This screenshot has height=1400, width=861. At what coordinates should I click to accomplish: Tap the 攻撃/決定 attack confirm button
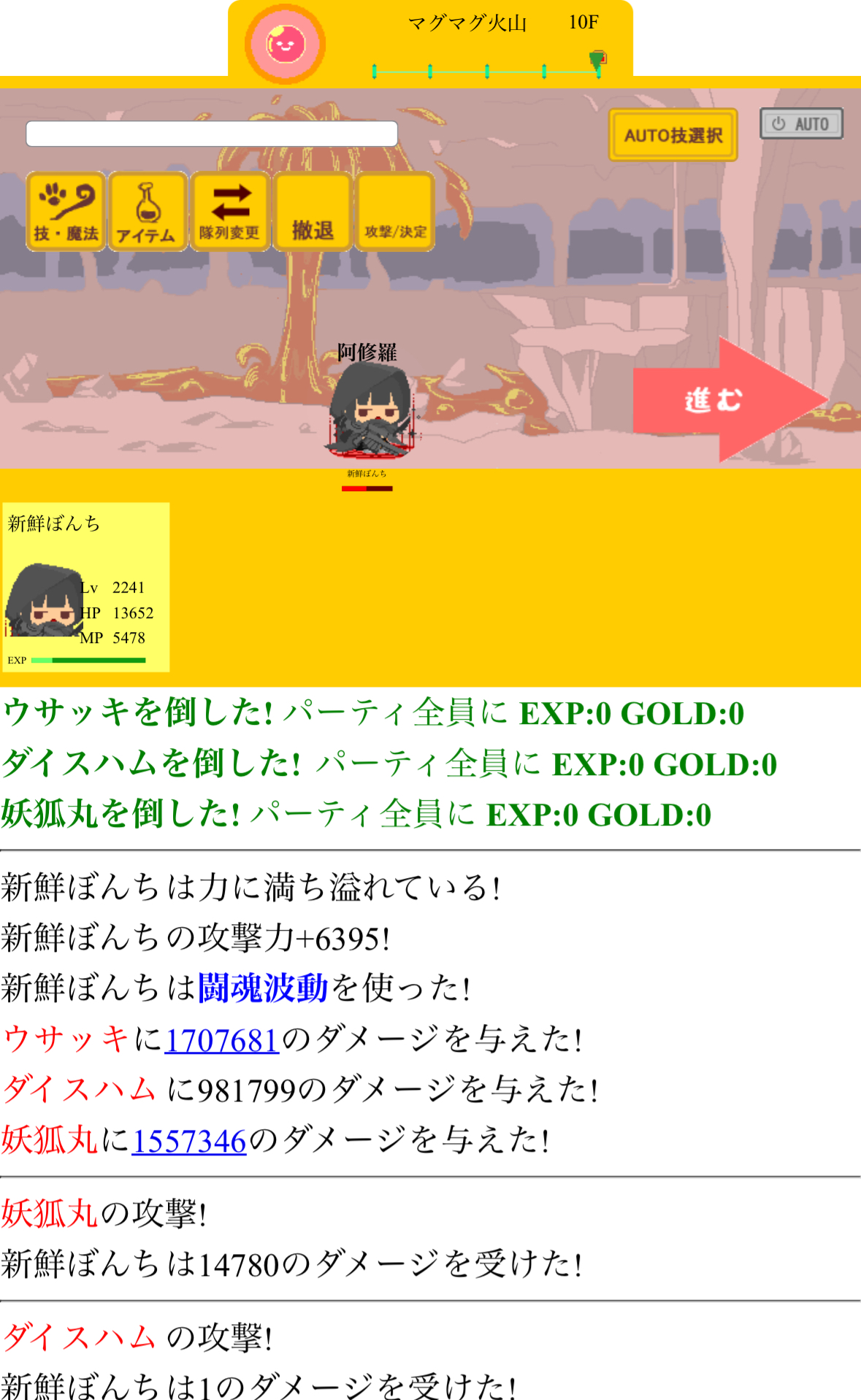tap(395, 212)
